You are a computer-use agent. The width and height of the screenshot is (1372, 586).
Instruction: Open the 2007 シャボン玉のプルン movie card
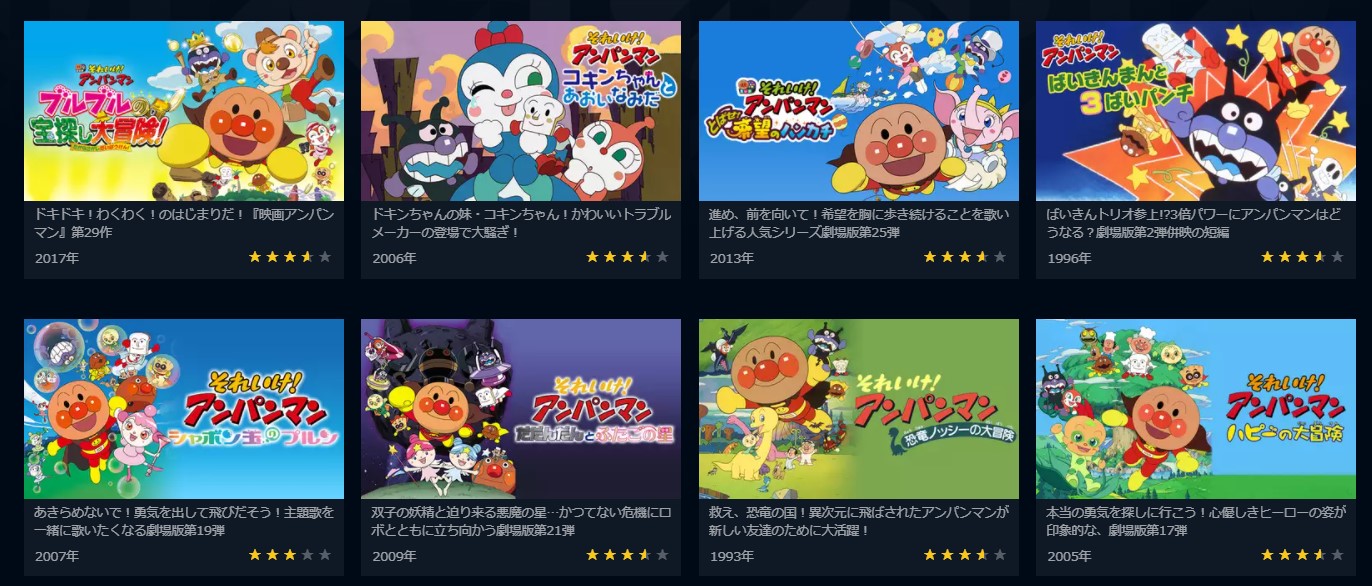click(184, 409)
